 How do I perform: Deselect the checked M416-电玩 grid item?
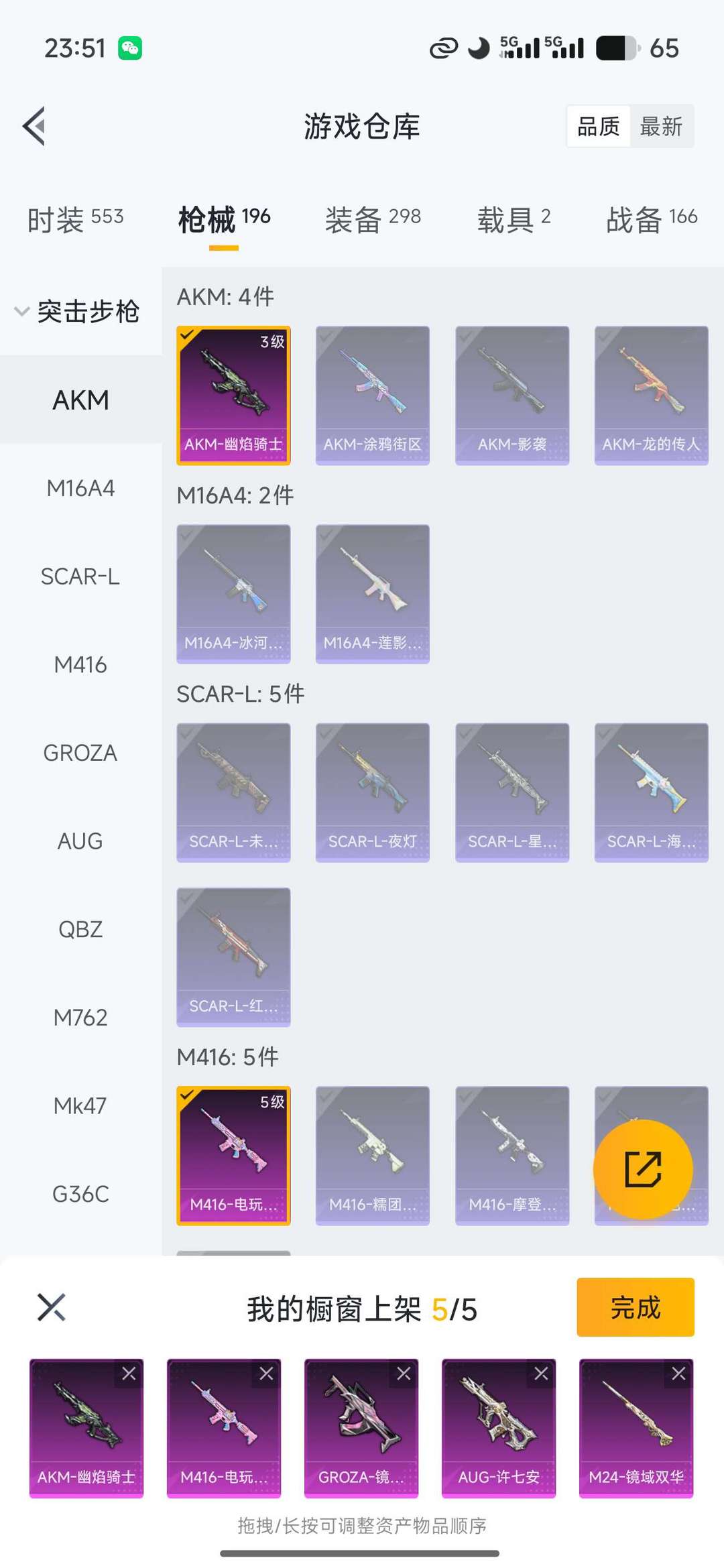233,1156
